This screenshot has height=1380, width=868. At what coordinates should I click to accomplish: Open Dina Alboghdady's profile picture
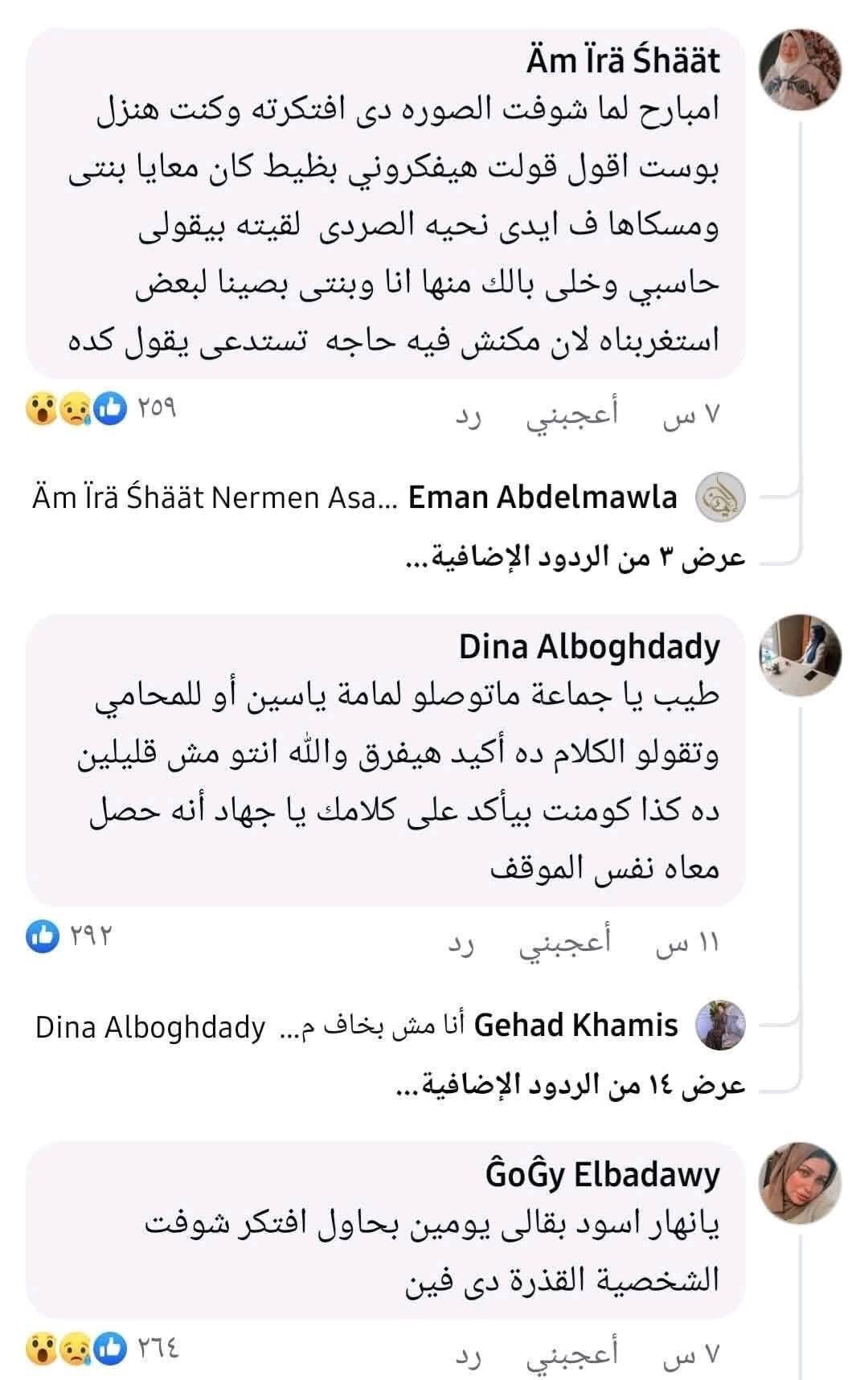(x=800, y=655)
